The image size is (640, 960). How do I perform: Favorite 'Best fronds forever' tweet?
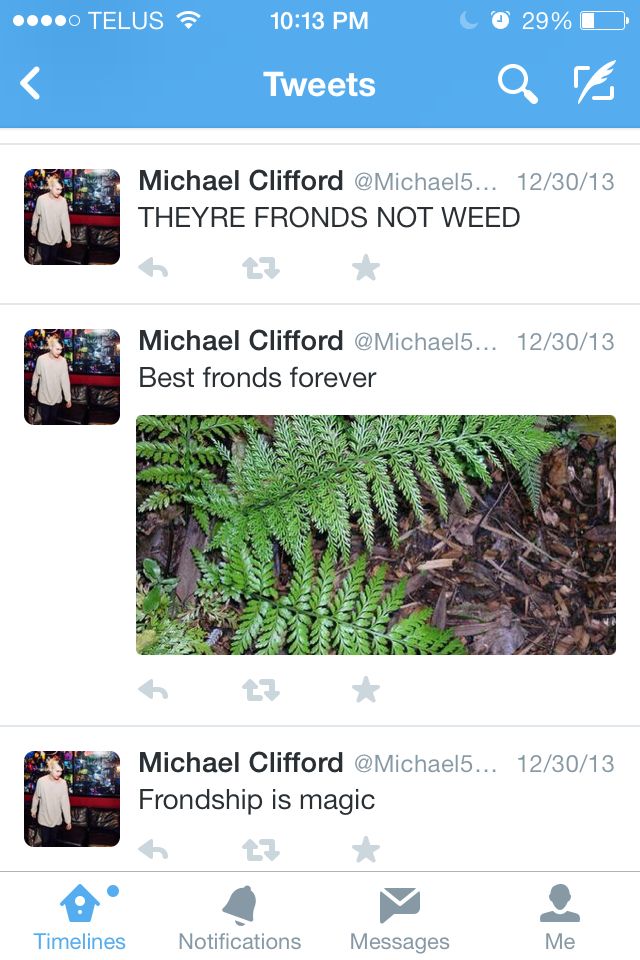pyautogui.click(x=366, y=690)
